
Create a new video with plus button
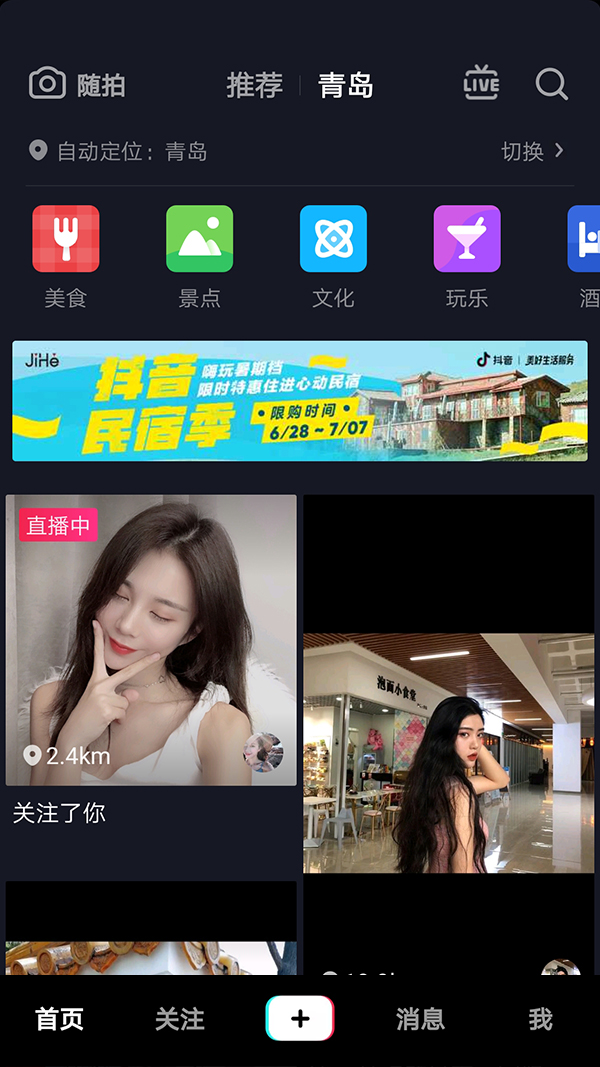point(300,1019)
